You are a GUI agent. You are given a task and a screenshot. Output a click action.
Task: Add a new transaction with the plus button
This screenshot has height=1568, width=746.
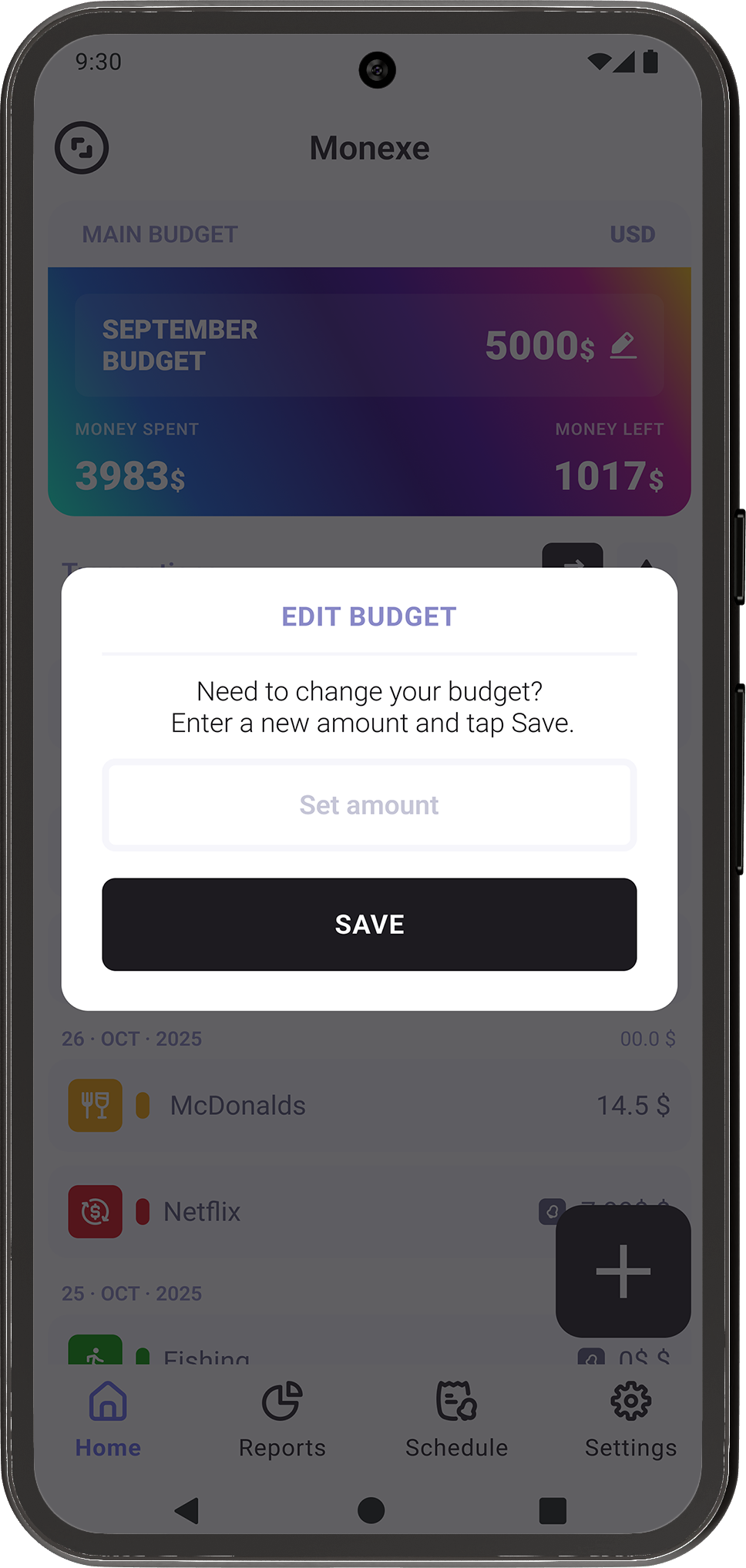pos(623,1271)
